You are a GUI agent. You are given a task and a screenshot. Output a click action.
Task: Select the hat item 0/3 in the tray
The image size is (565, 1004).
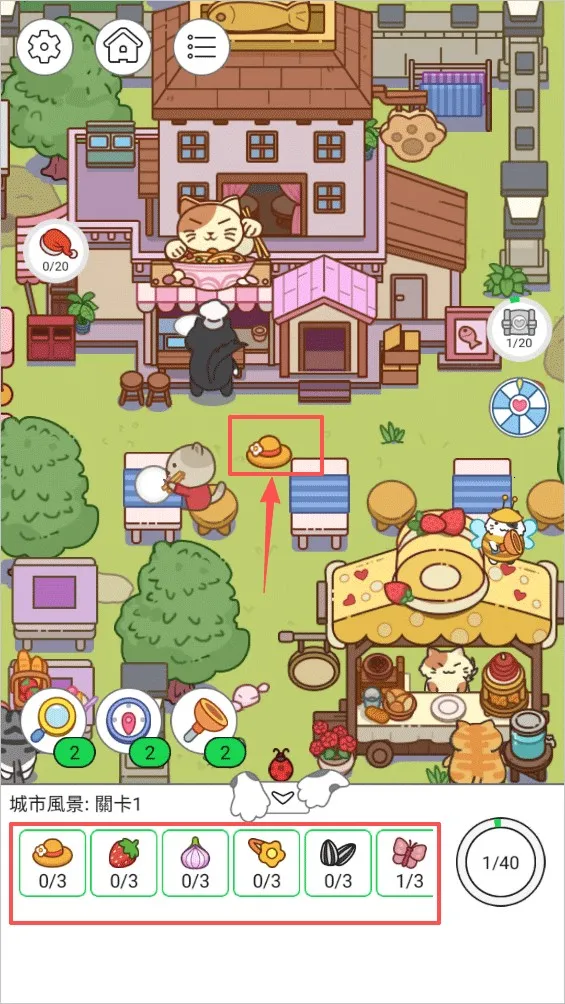pos(53,862)
